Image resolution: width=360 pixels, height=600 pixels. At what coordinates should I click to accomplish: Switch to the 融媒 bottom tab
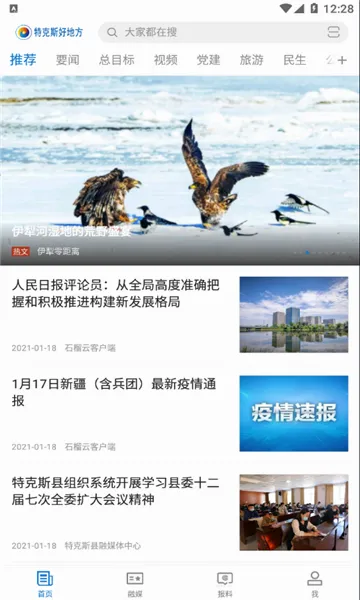point(135,584)
